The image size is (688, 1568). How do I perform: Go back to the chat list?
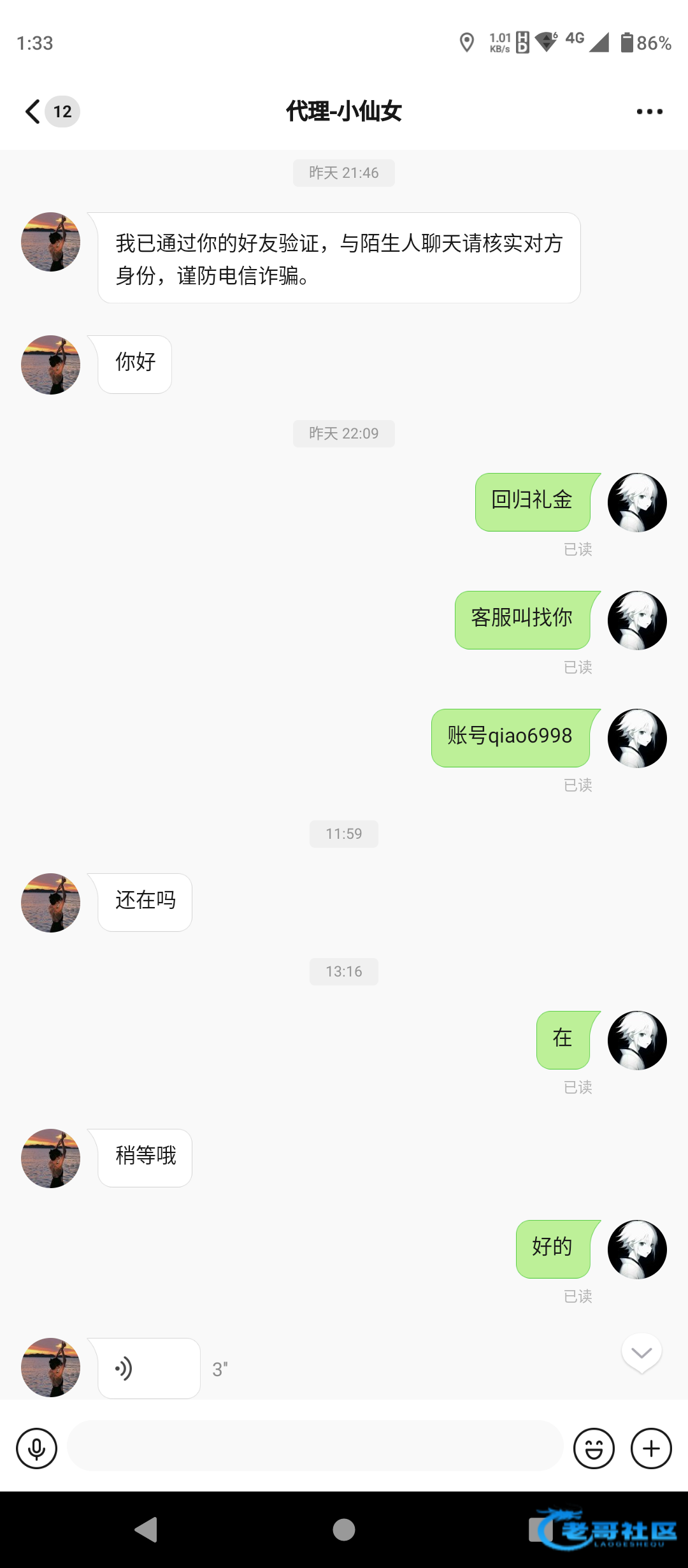pyautogui.click(x=33, y=112)
